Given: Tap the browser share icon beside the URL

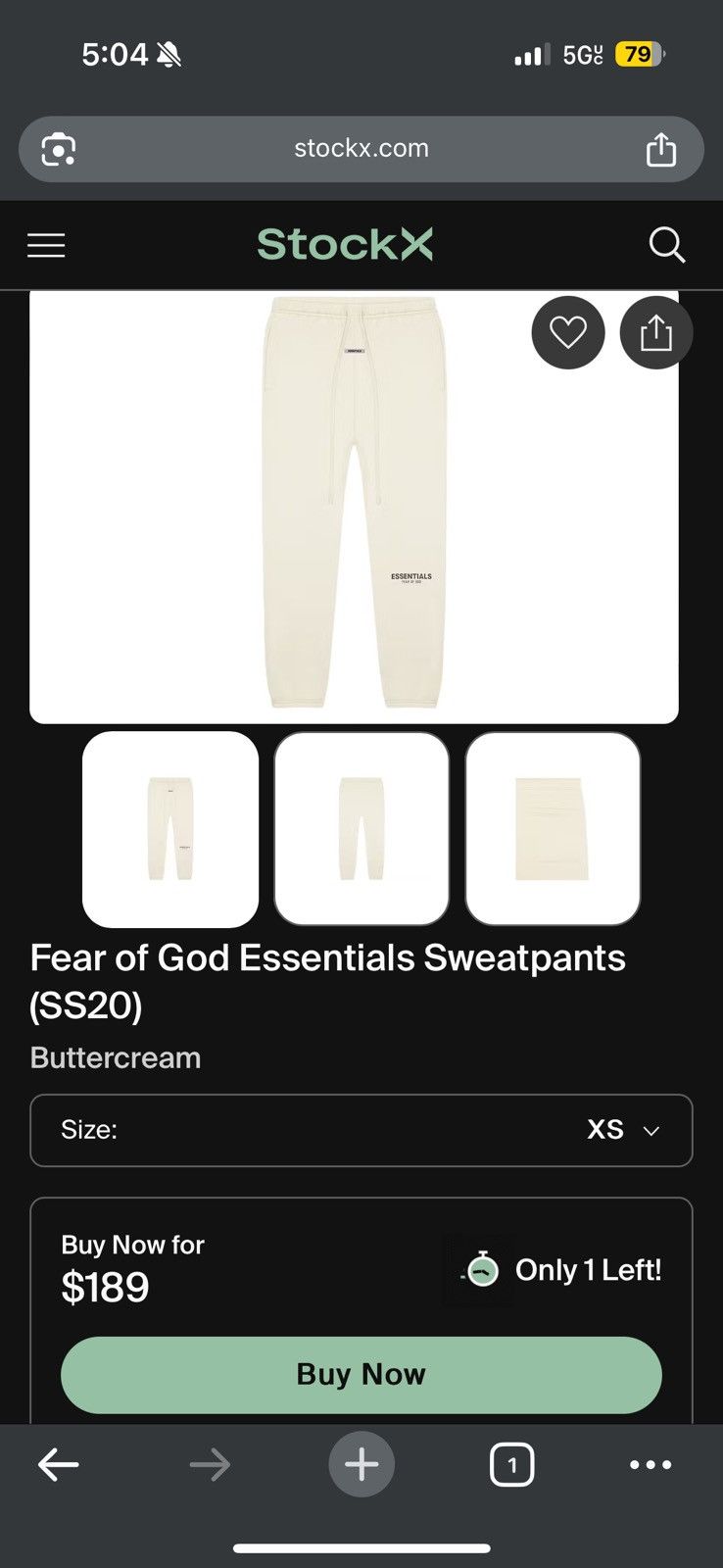Looking at the screenshot, I should click(x=662, y=149).
